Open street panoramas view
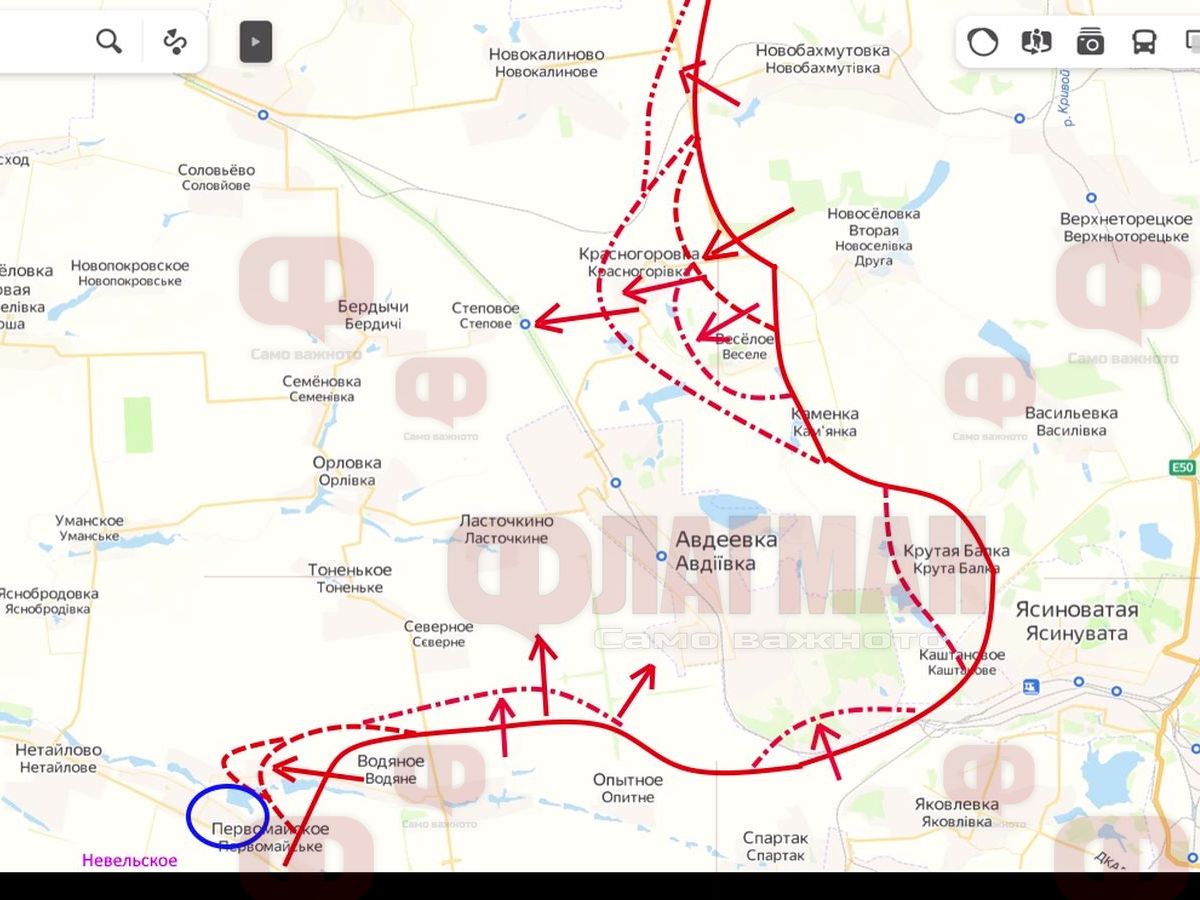Screen dimensions: 1200x900 [1036, 42]
